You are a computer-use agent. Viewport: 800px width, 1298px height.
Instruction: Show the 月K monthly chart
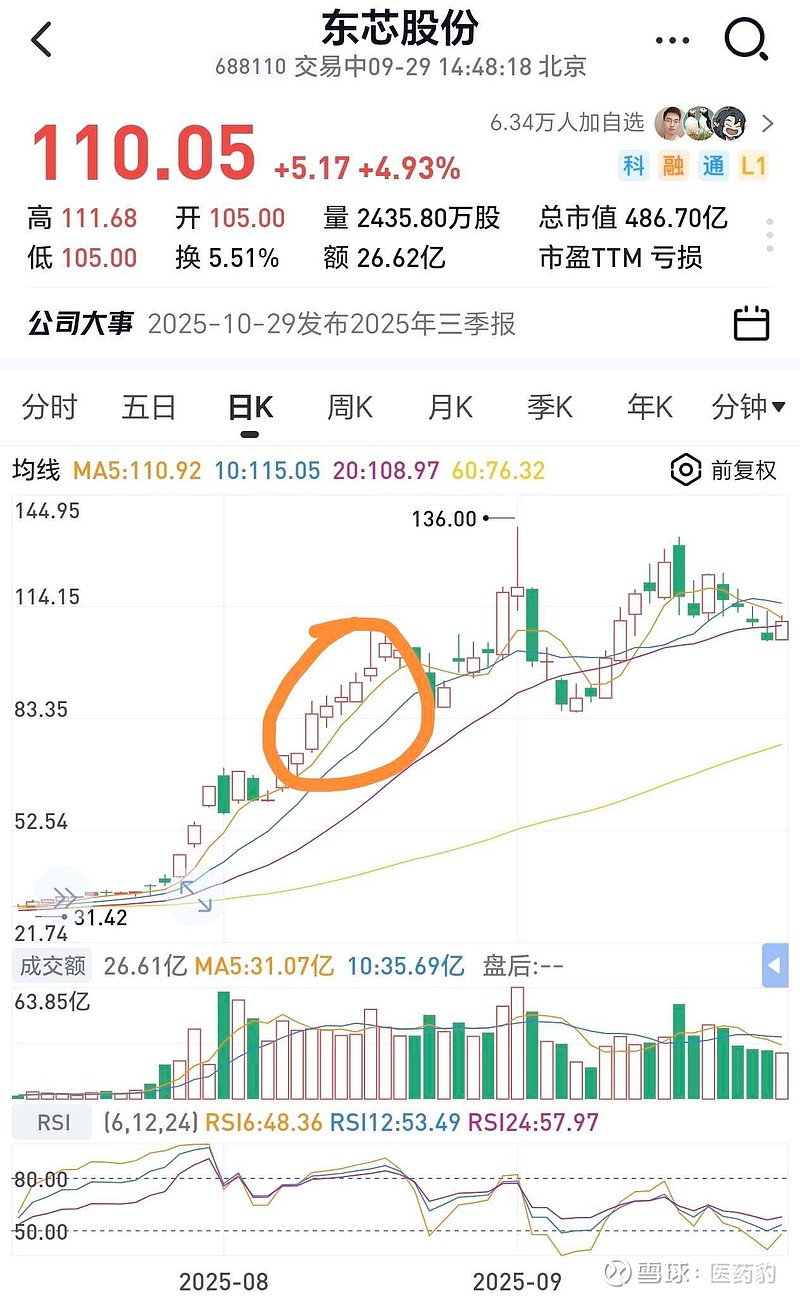point(450,407)
